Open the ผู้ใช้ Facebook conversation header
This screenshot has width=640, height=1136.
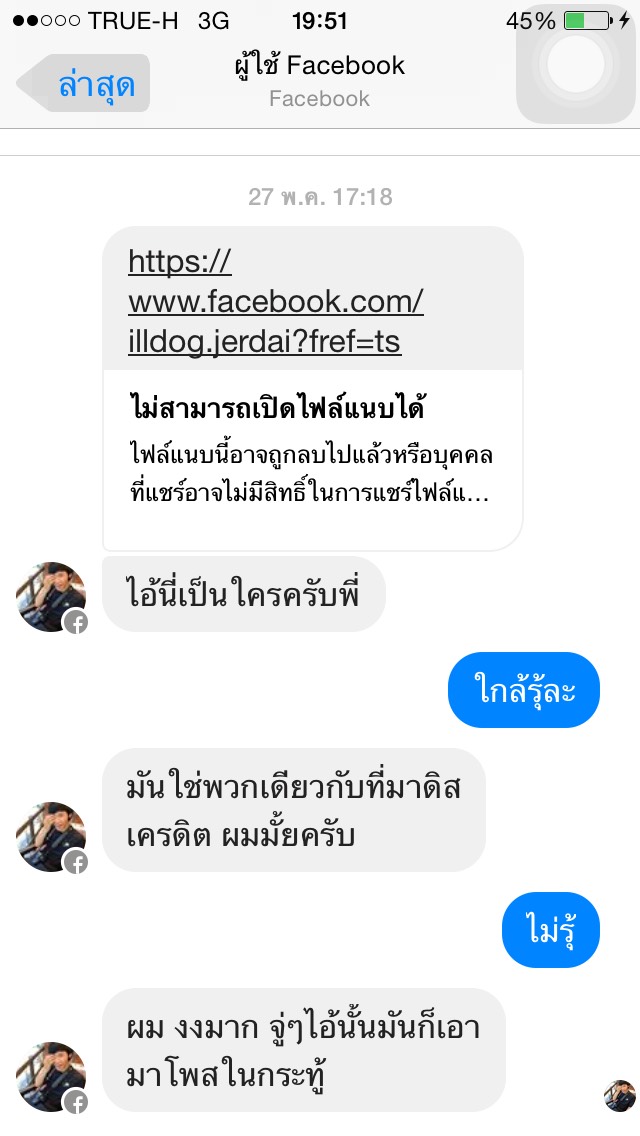[320, 80]
